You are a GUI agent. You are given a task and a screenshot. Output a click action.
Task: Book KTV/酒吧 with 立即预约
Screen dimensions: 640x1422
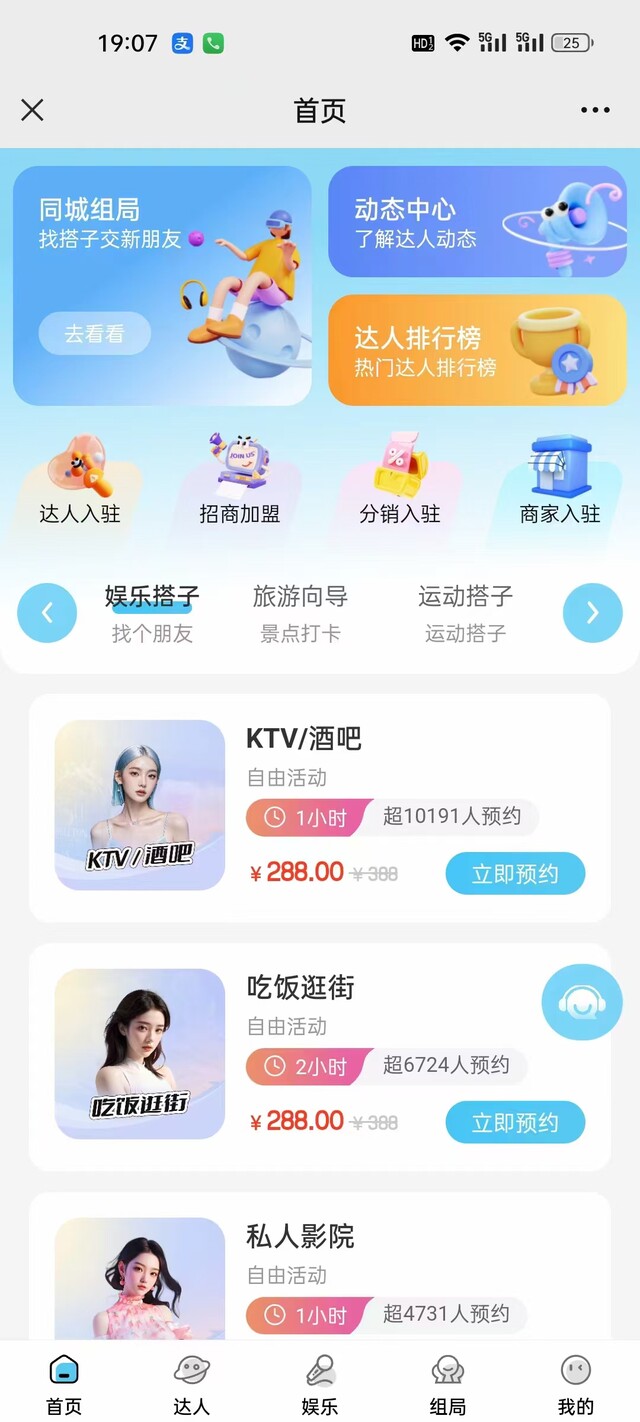tap(515, 874)
